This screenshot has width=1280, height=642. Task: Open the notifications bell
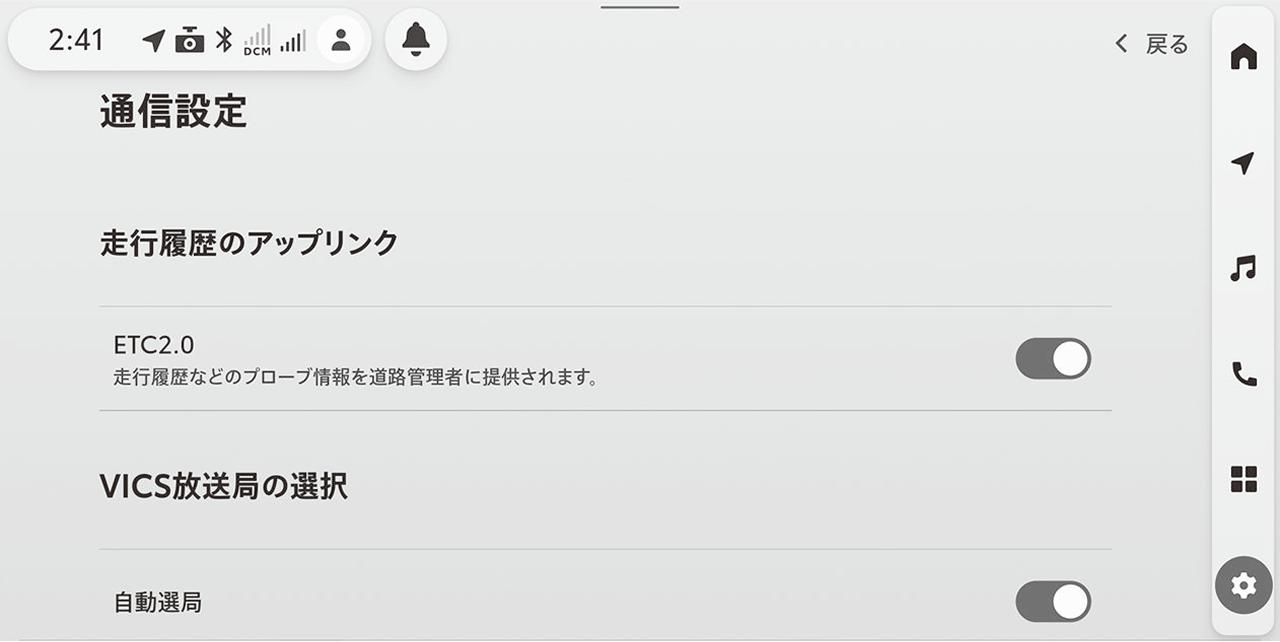click(x=415, y=40)
